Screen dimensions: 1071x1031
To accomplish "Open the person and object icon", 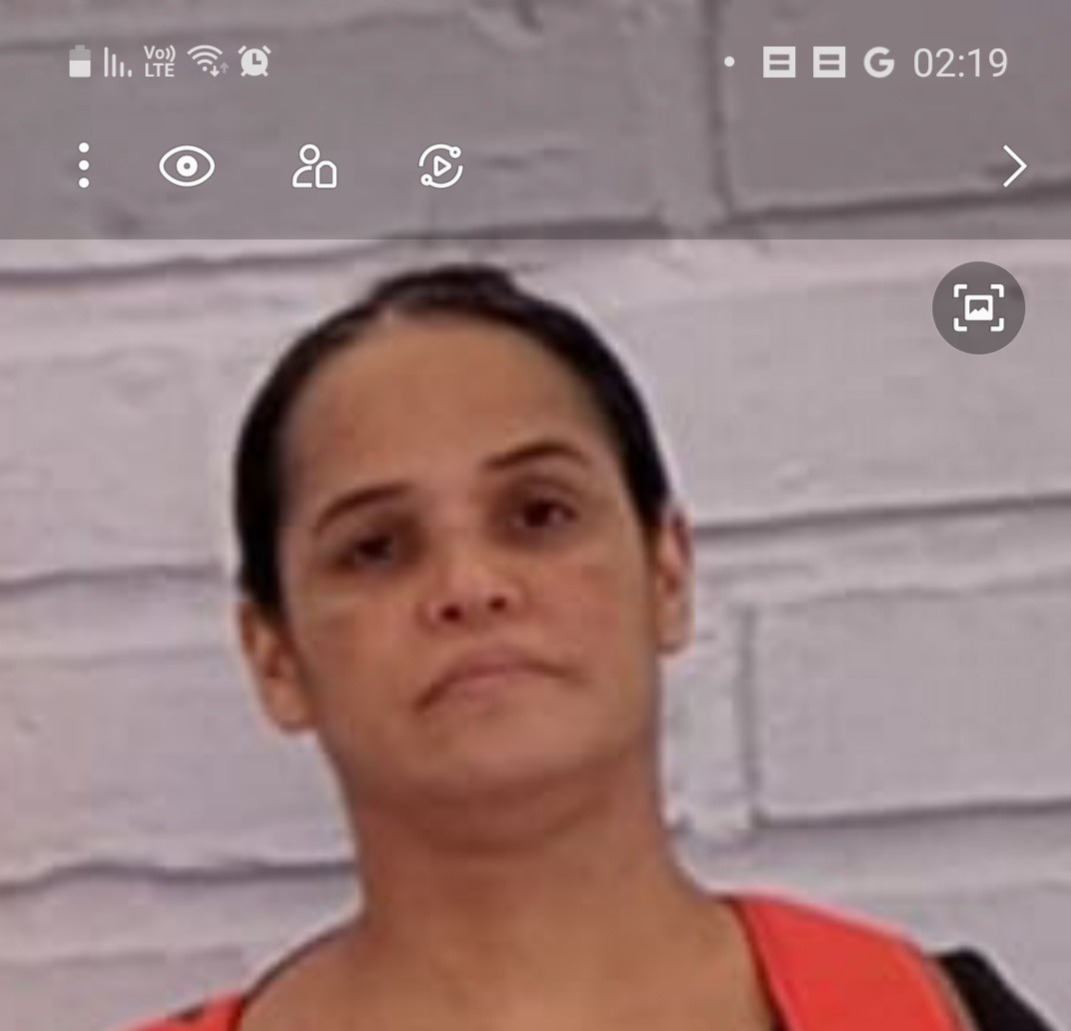I will click(314, 167).
